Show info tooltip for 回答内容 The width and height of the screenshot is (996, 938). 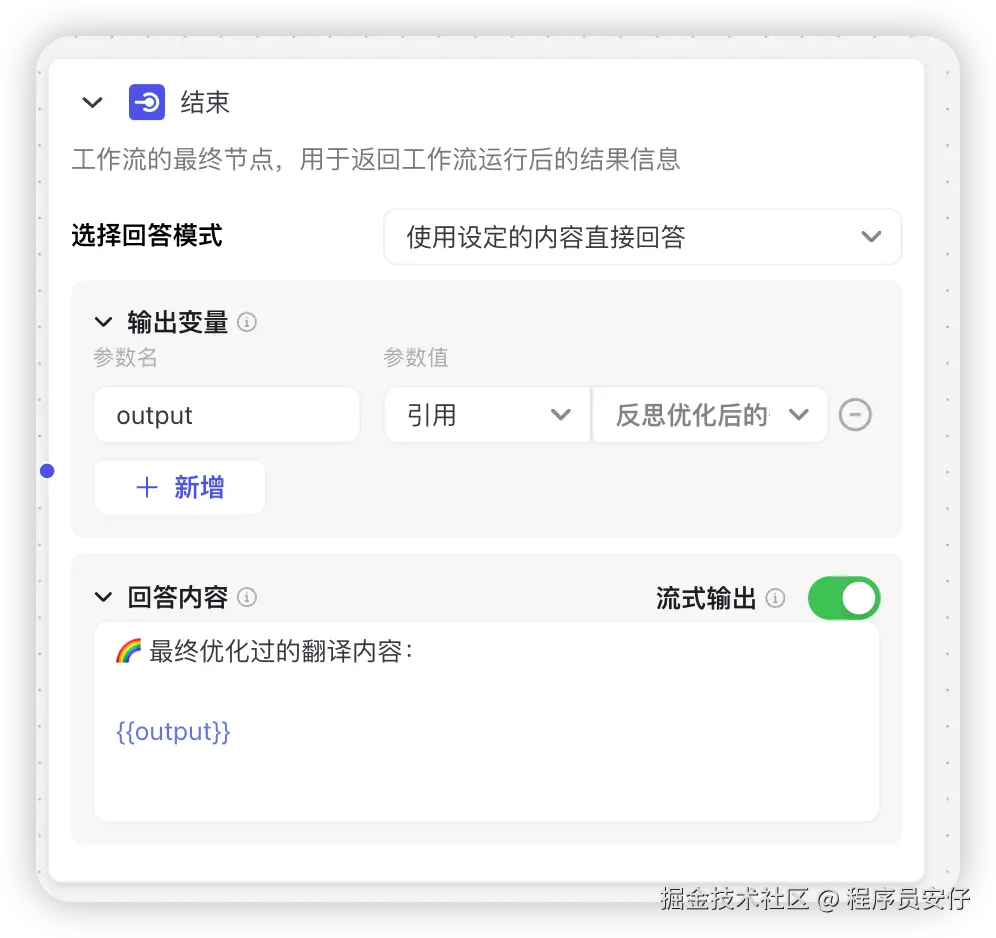pyautogui.click(x=247, y=597)
